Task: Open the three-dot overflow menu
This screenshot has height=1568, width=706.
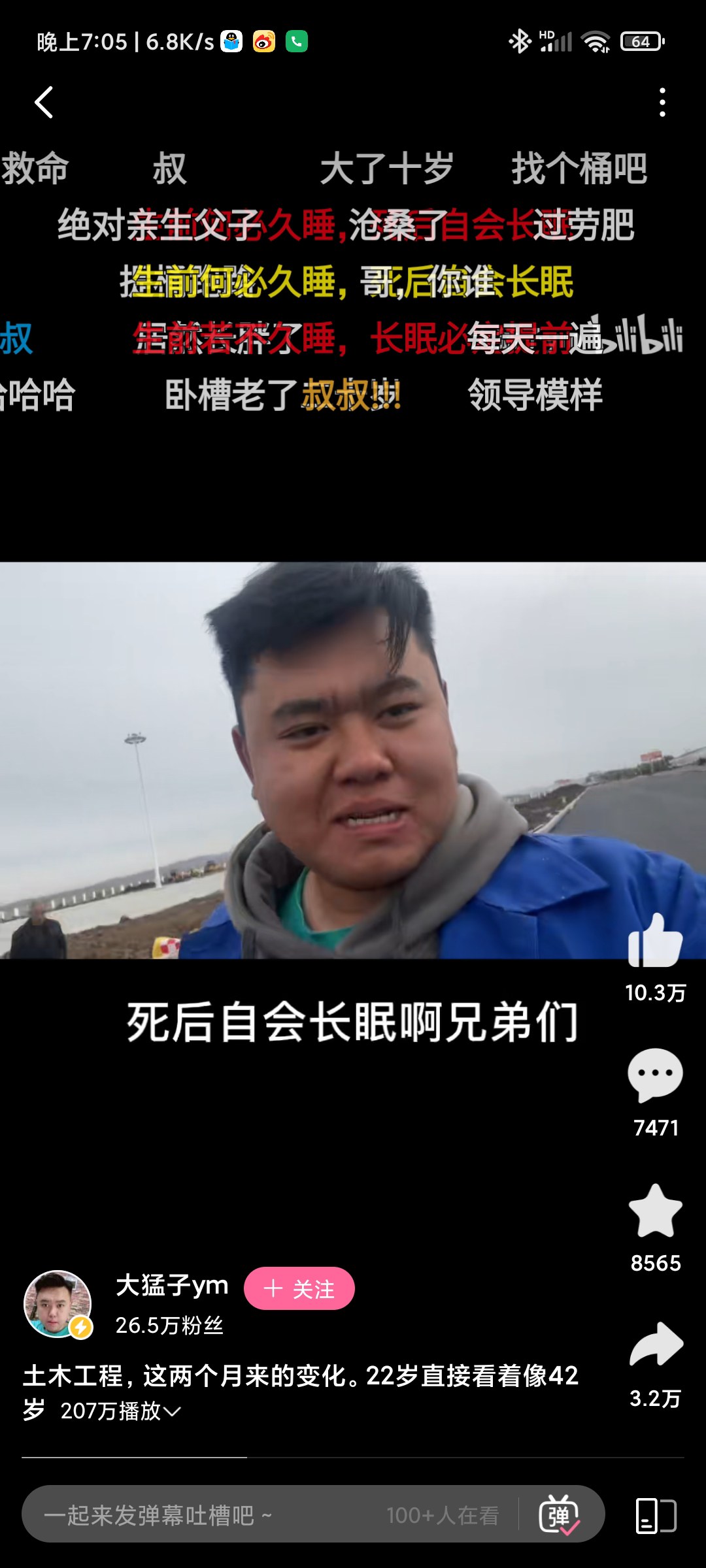Action: click(662, 103)
